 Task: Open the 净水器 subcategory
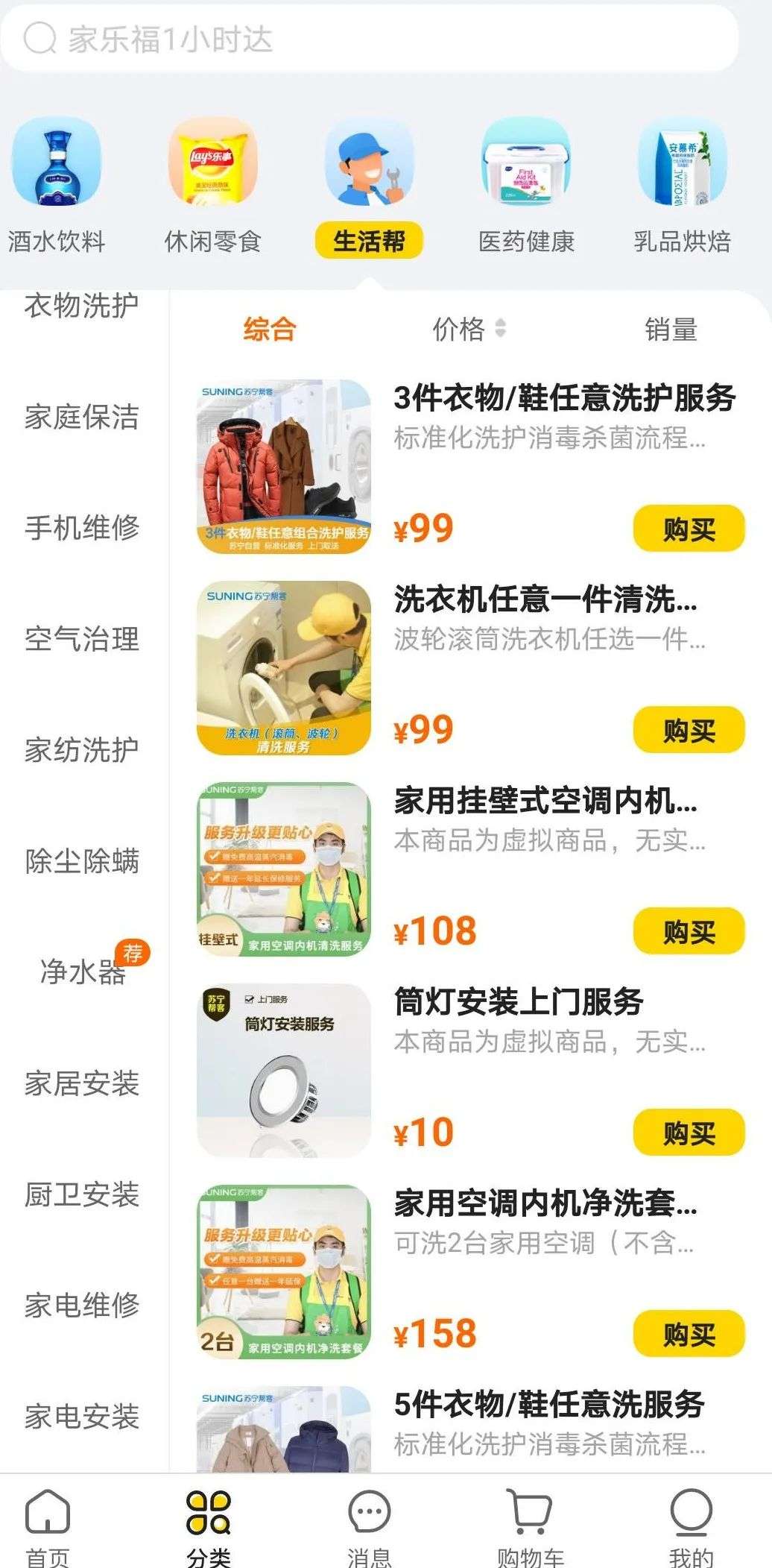click(82, 972)
